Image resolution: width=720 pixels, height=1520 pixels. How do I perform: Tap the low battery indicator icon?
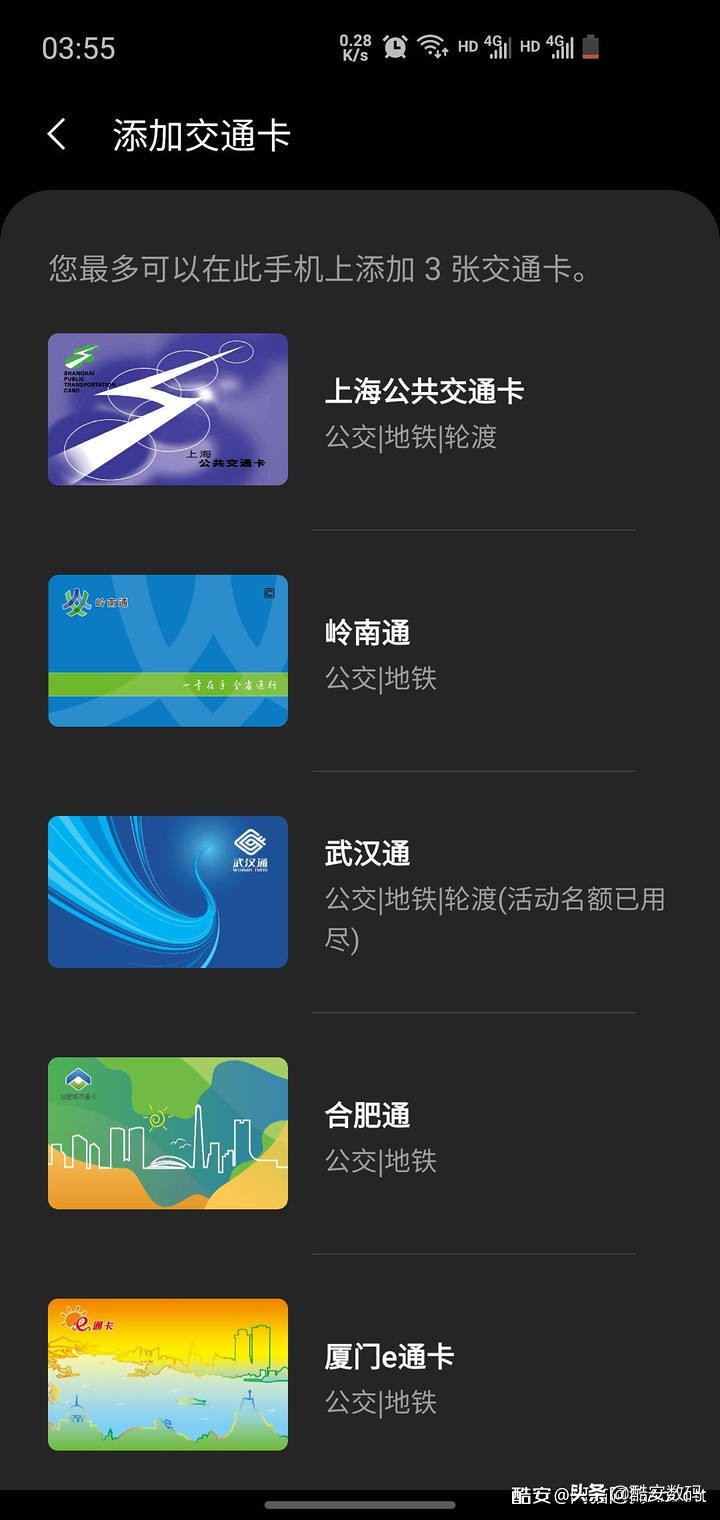pyautogui.click(x=590, y=46)
